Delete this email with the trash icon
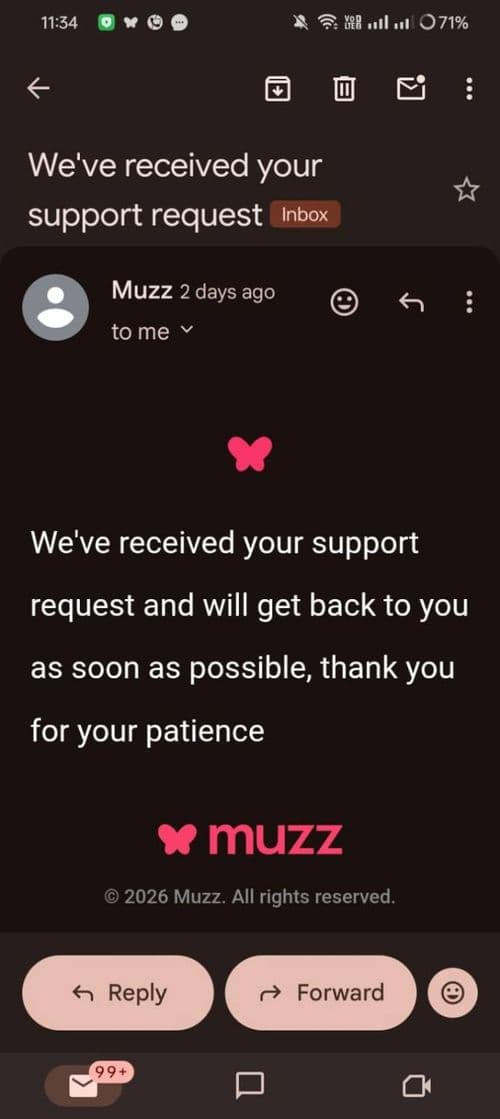The height and width of the screenshot is (1119, 500). 345,88
